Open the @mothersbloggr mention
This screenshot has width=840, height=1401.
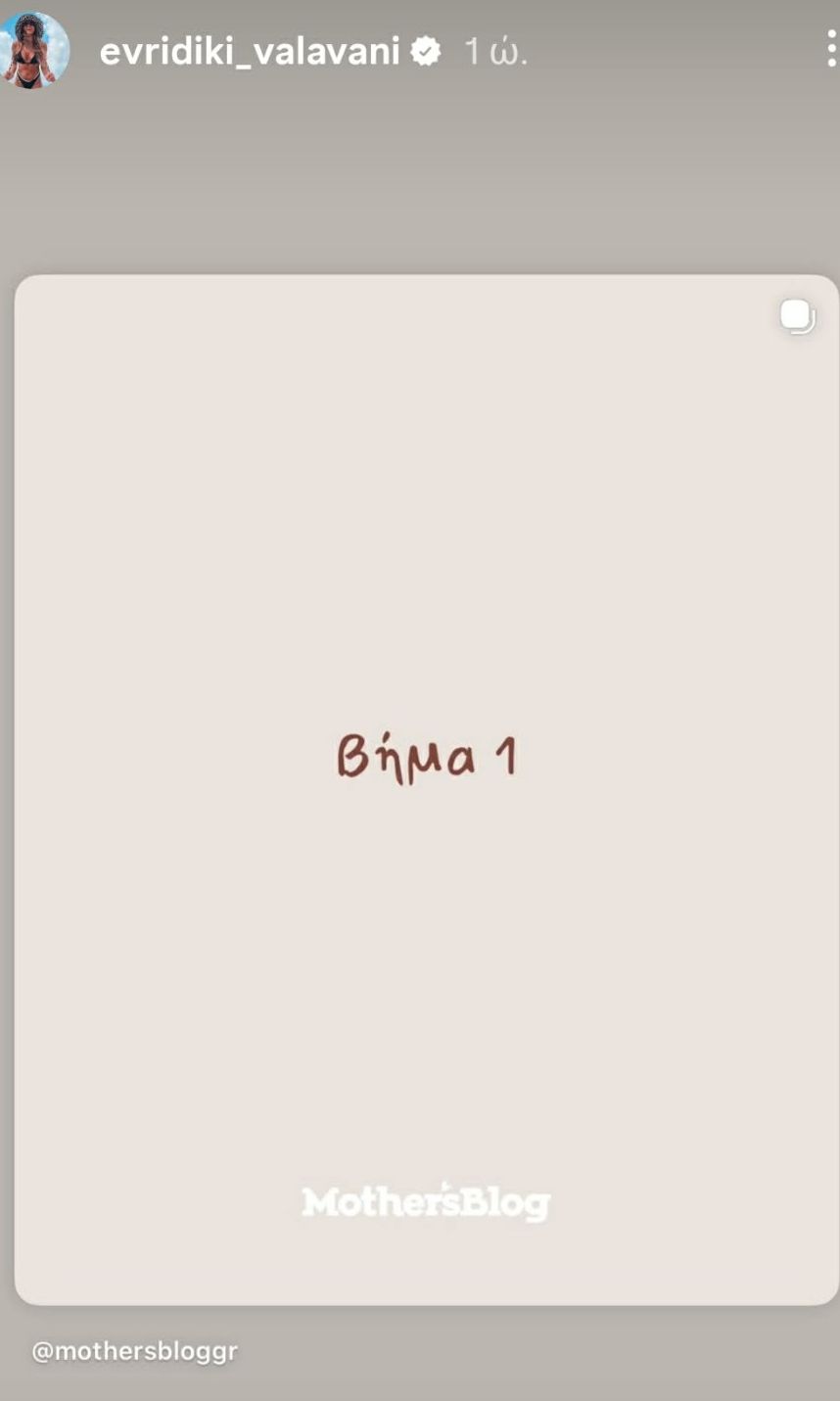click(135, 1351)
